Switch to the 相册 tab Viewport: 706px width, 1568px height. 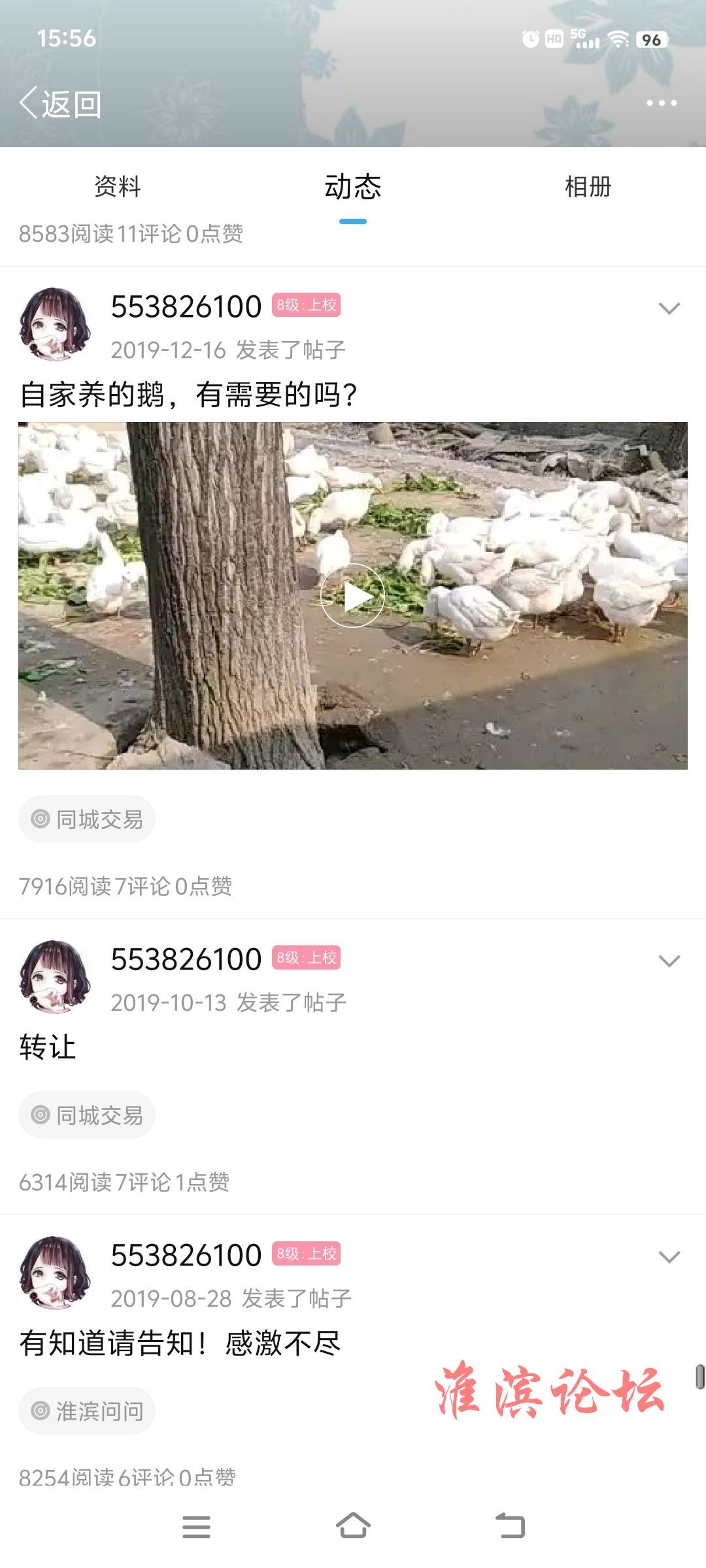[x=588, y=187]
